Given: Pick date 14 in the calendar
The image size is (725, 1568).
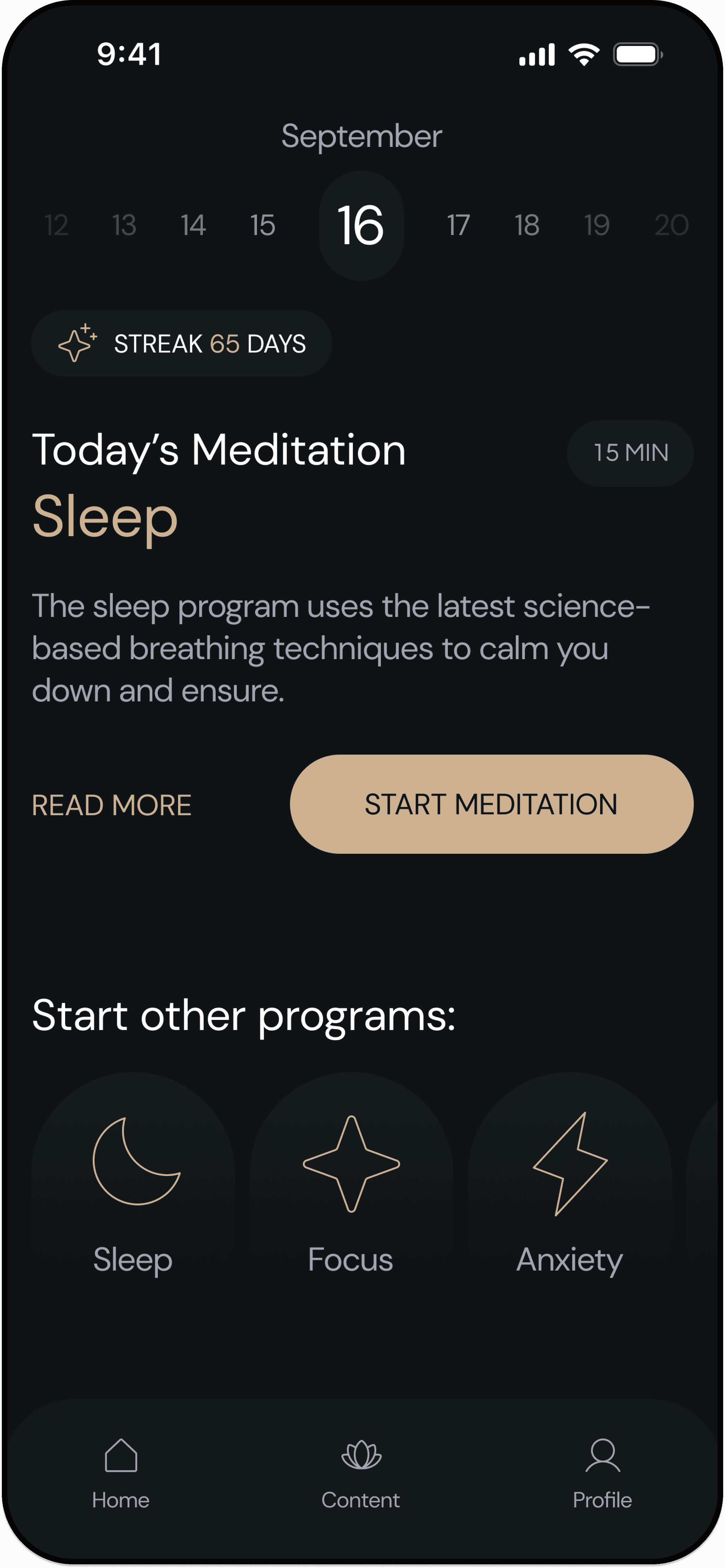Looking at the screenshot, I should 193,226.
